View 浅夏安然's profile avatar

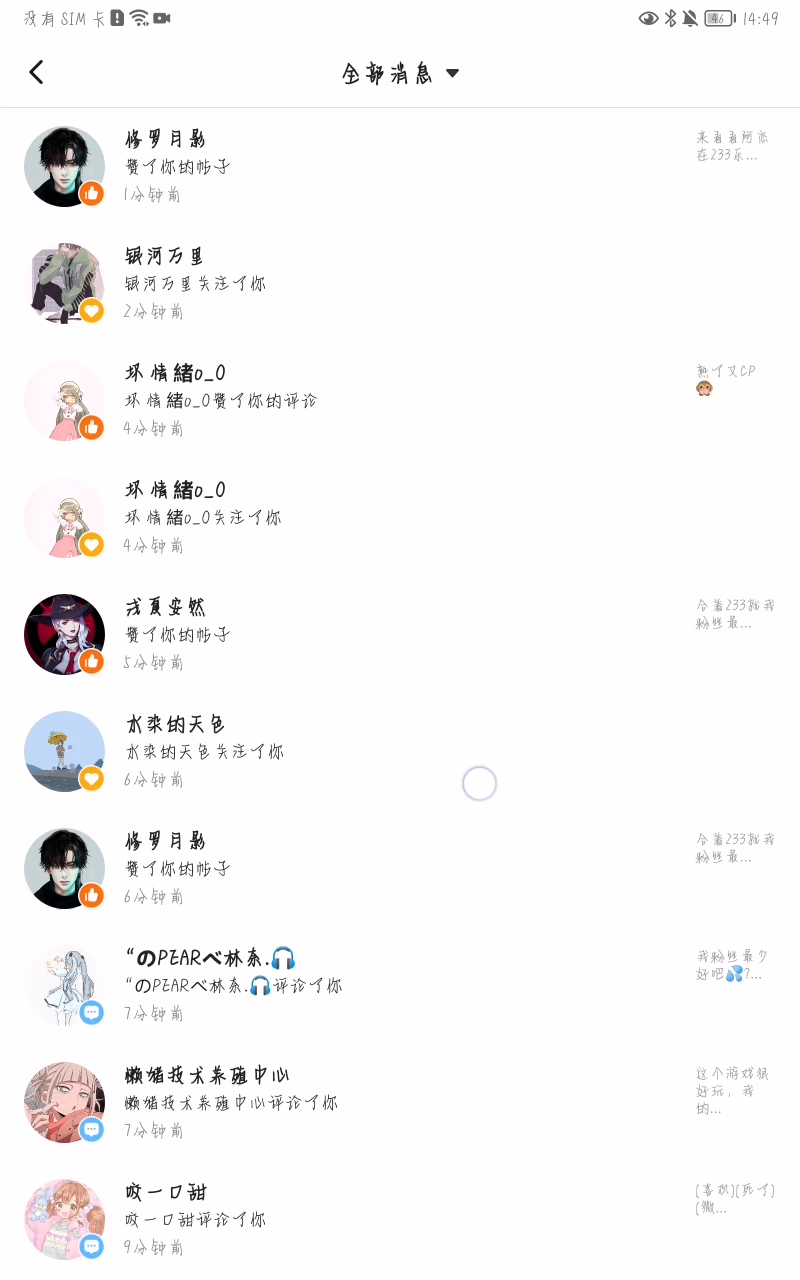[64, 634]
